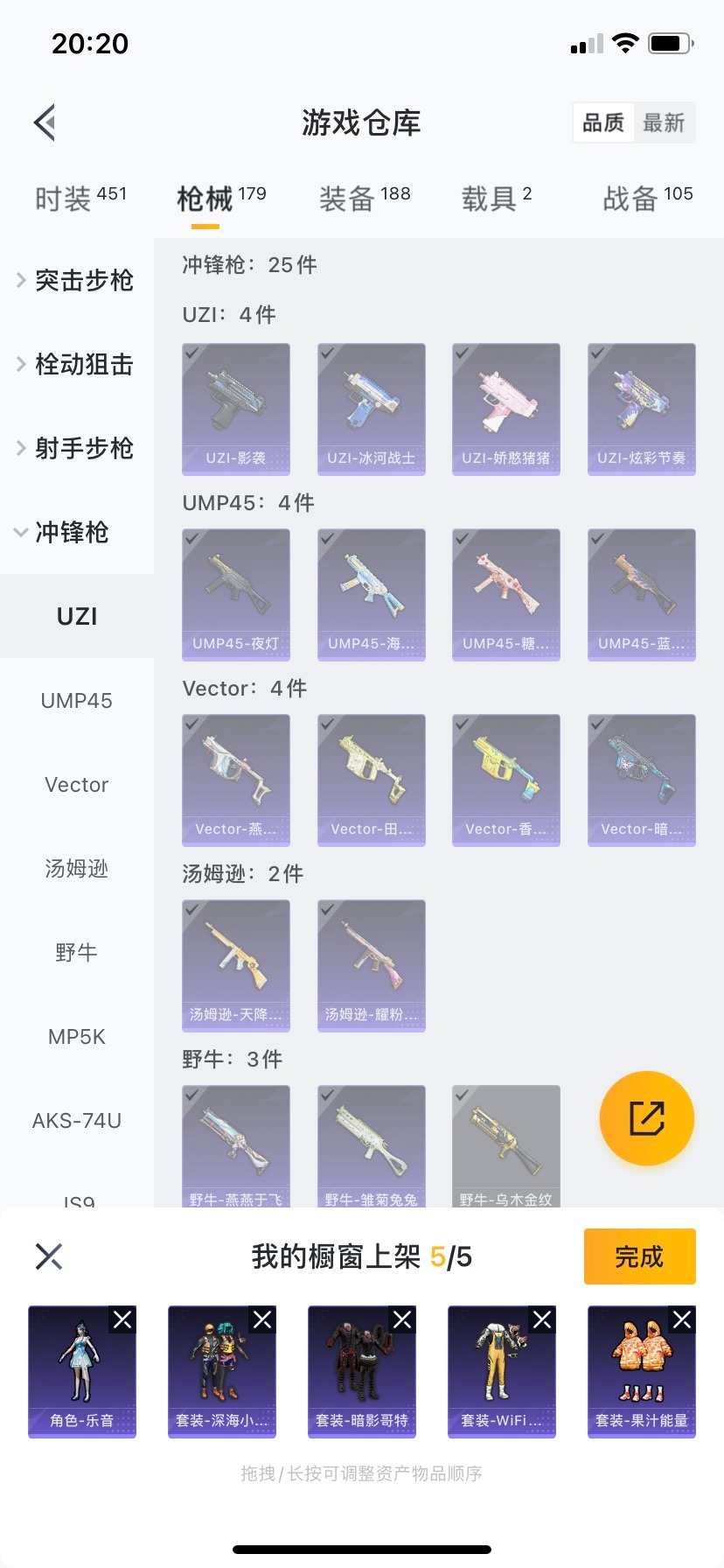Select the UZI-娇憨猪猪 skin

coord(506,409)
